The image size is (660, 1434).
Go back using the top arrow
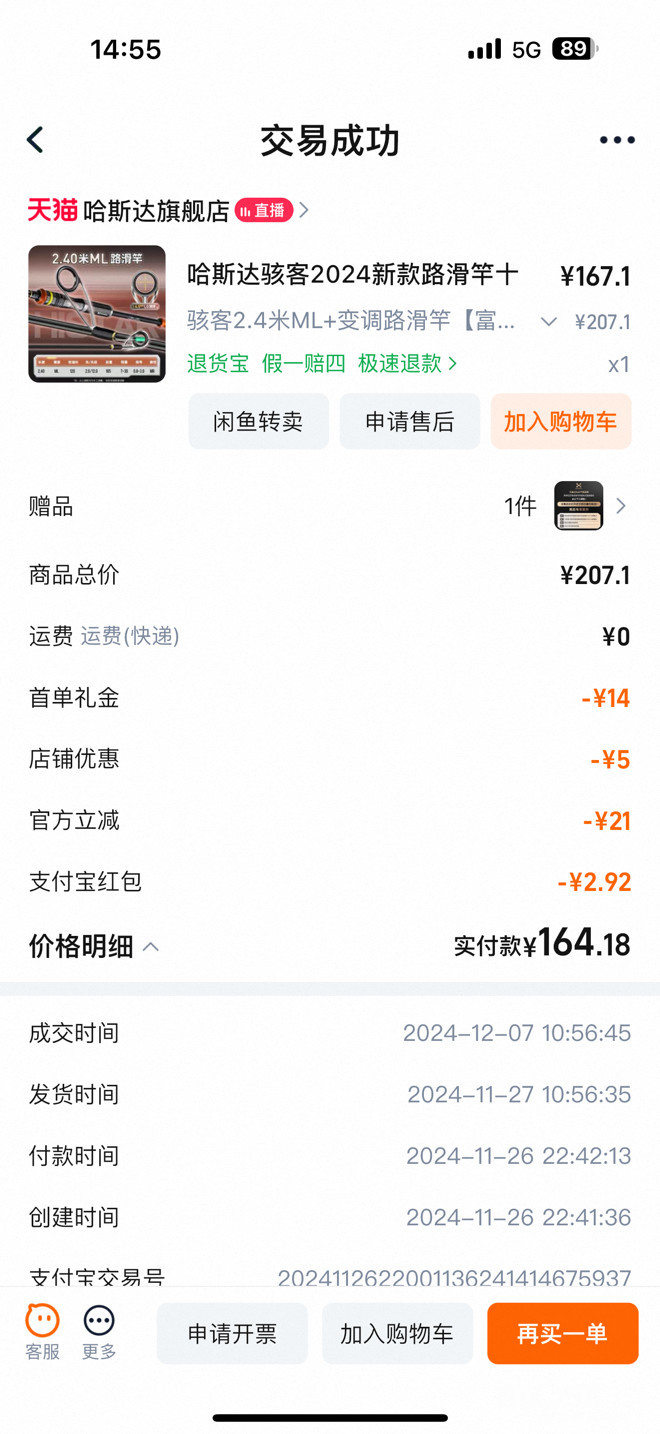coord(36,140)
